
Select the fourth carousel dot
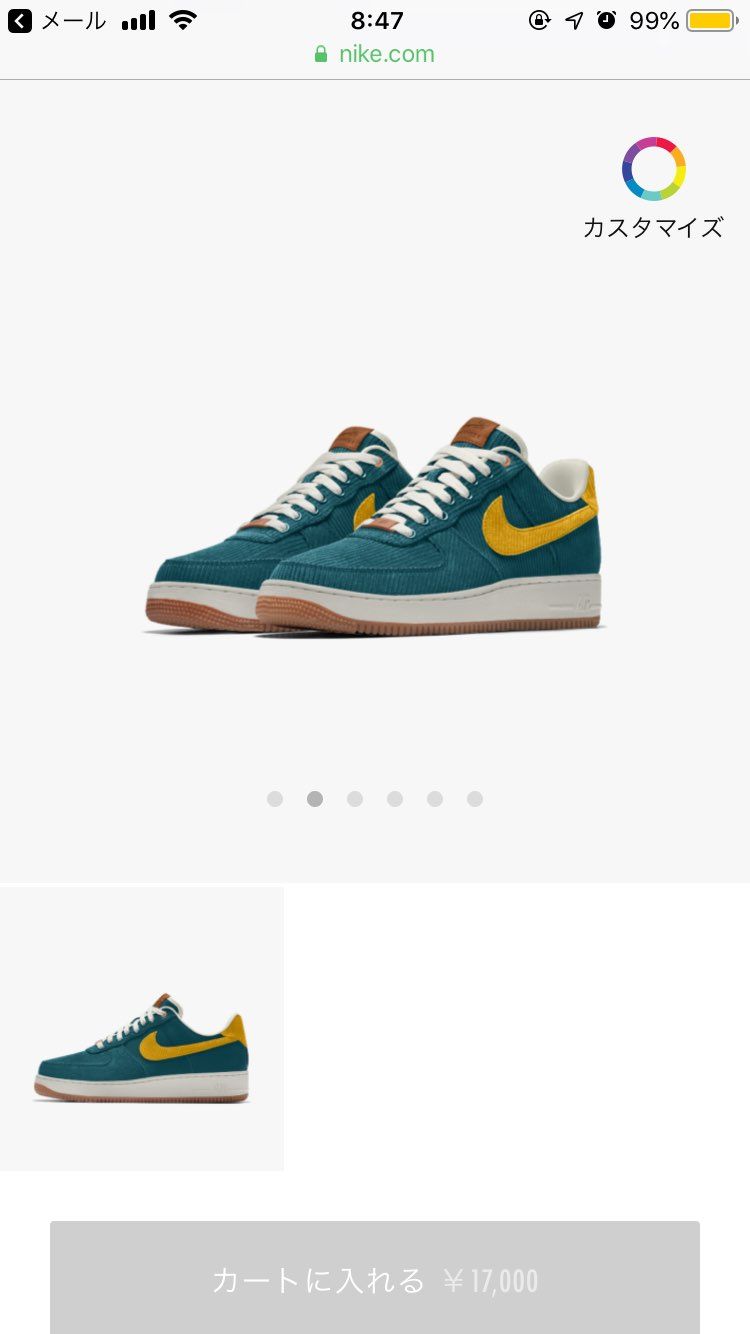395,799
